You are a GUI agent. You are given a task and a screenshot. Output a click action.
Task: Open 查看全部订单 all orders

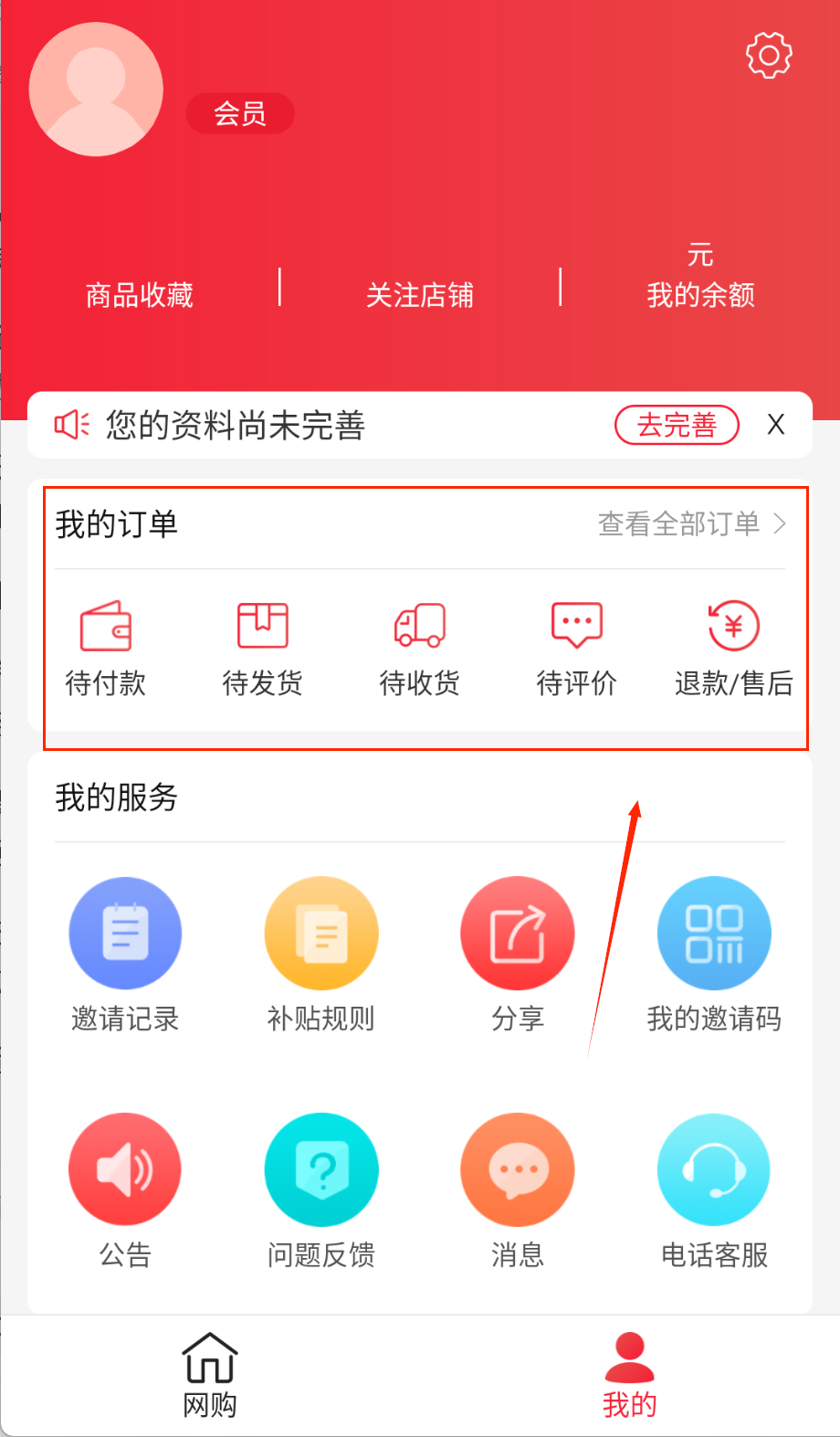pyautogui.click(x=691, y=523)
